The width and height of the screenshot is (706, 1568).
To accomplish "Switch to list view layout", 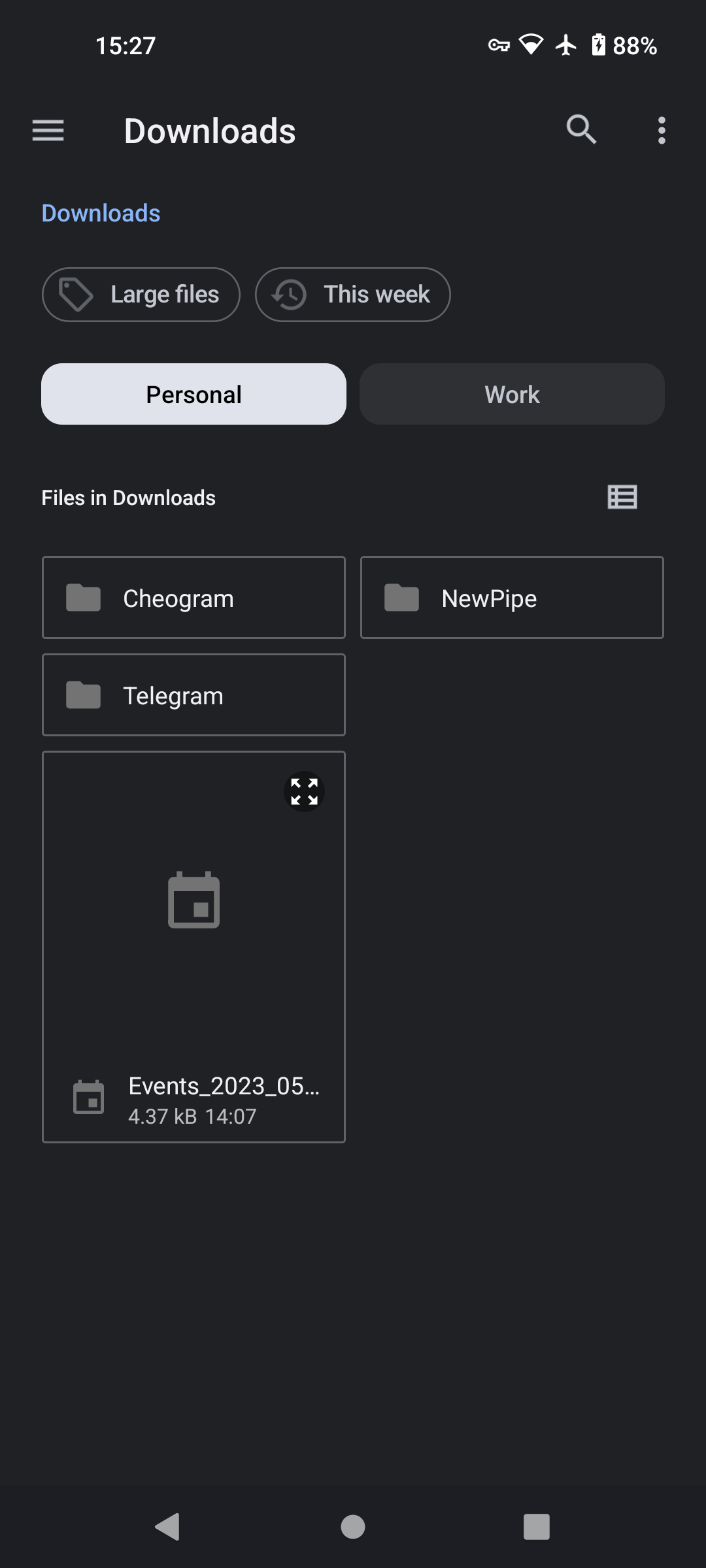I will [622, 497].
